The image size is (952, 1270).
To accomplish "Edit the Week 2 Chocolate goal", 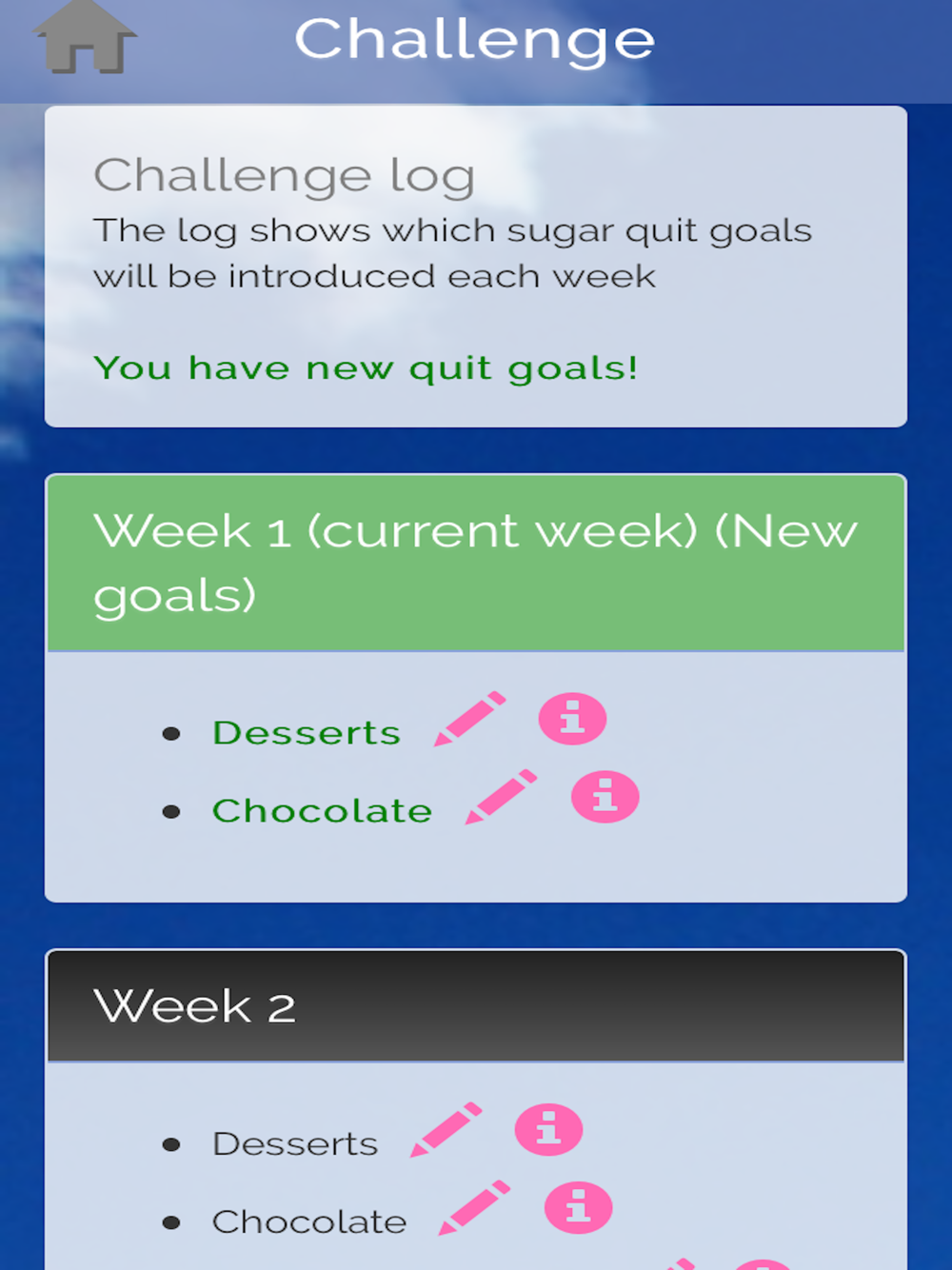I will (474, 1209).
